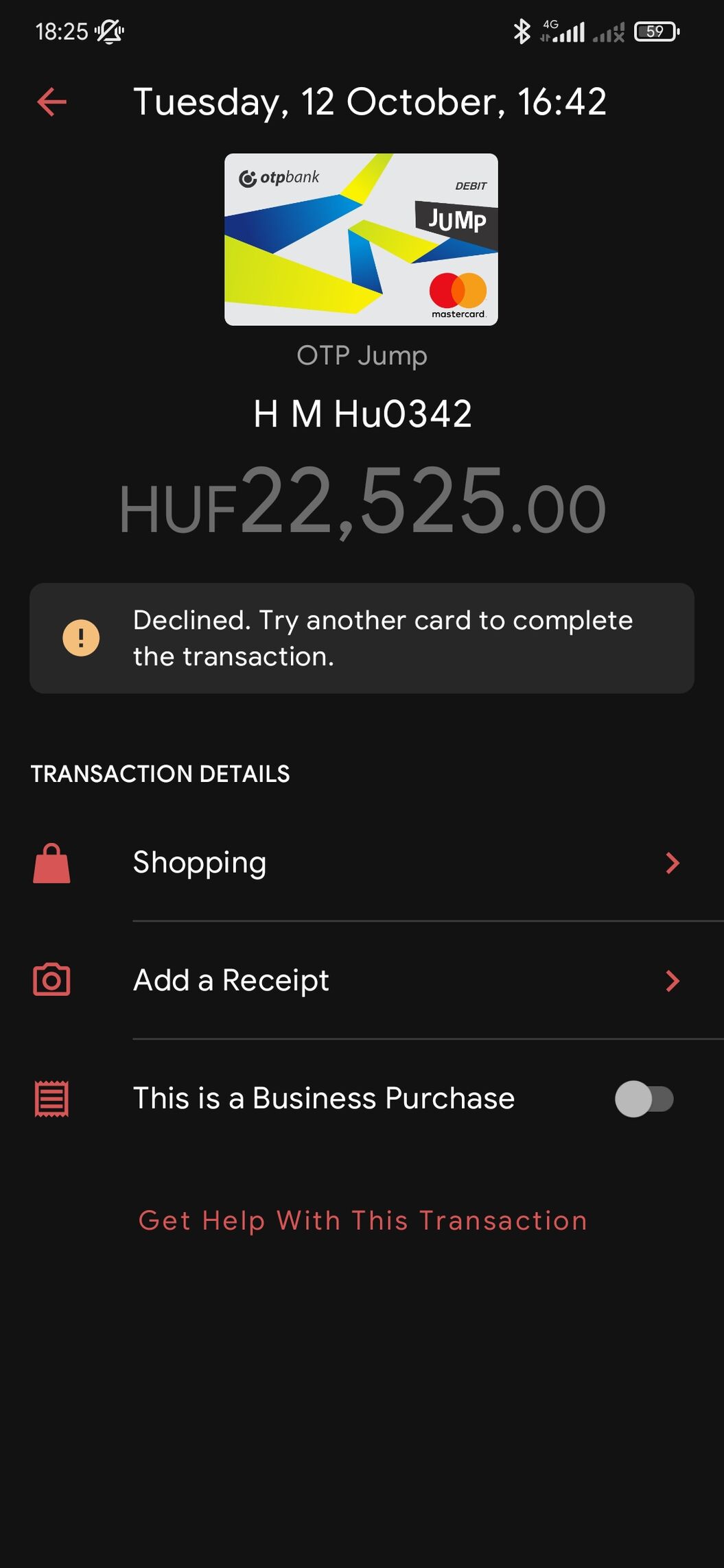This screenshot has height=1568, width=724.
Task: Go back using the red arrow
Action: tap(51, 102)
